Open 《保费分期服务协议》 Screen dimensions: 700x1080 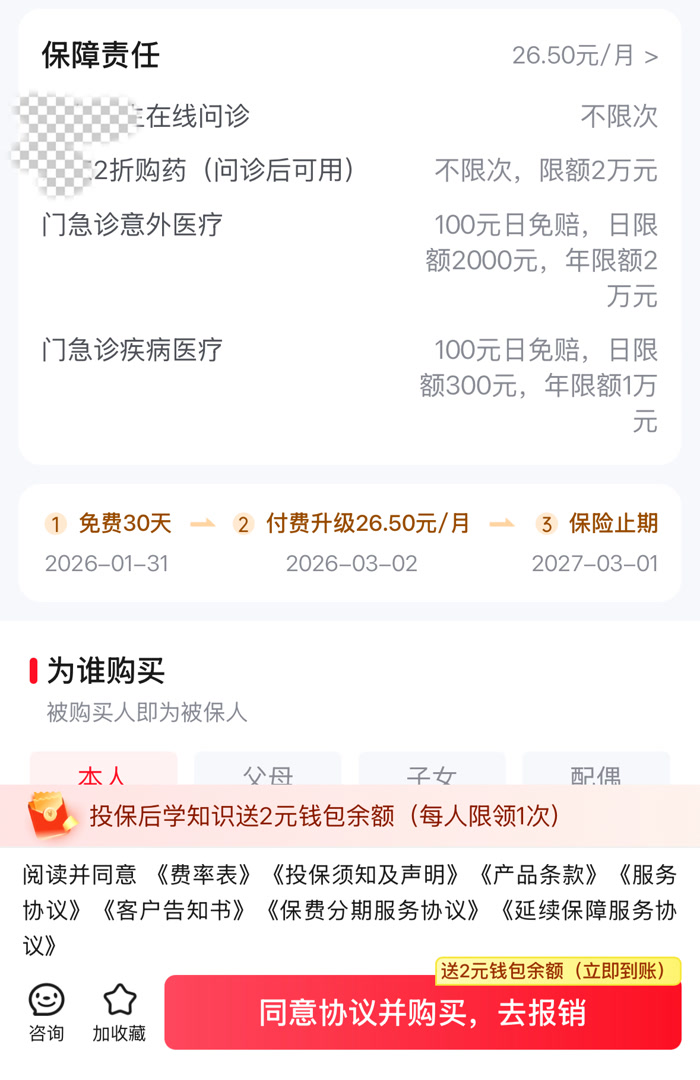pyautogui.click(x=378, y=911)
